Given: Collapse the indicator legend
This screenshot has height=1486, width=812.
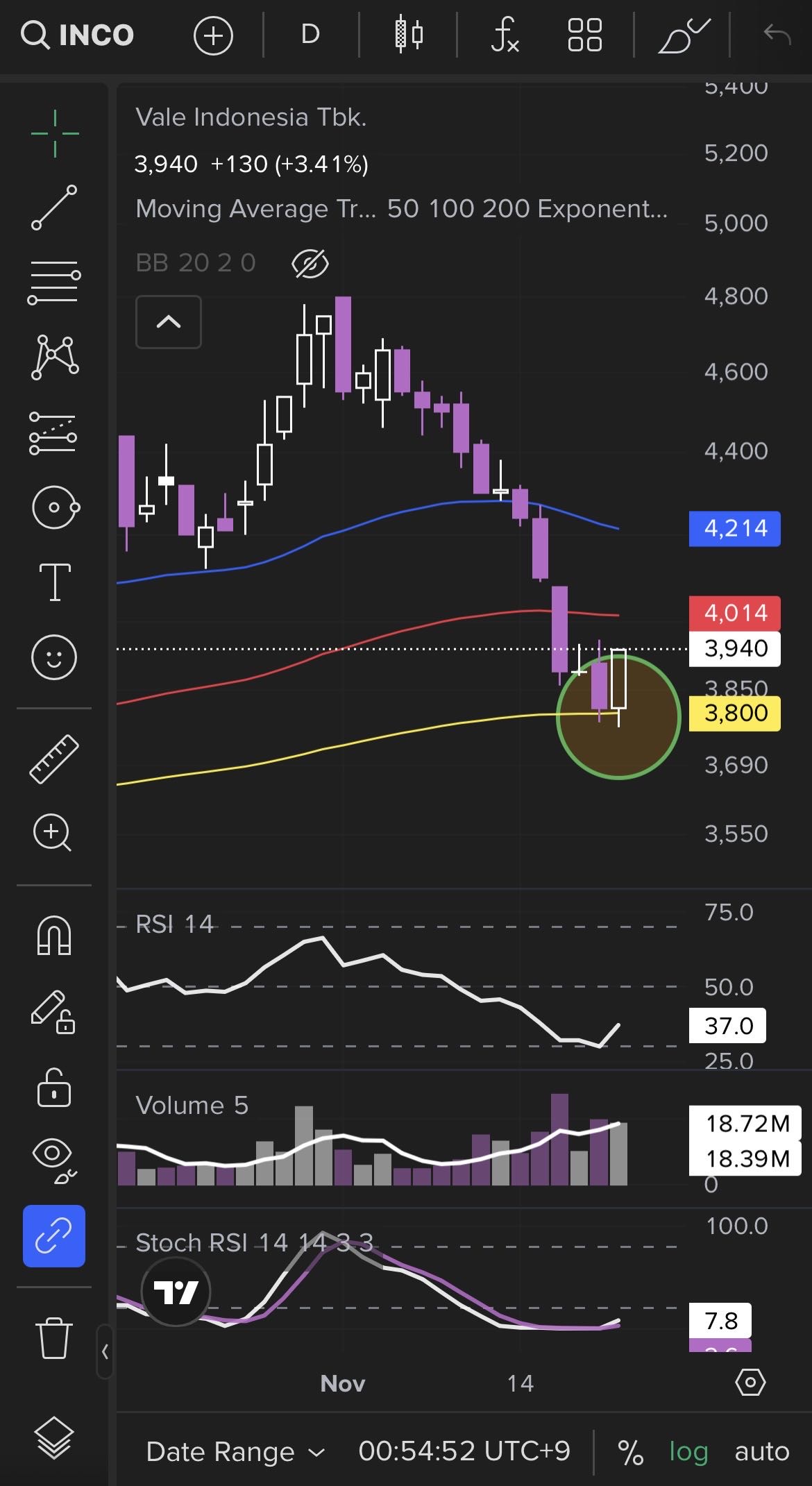Looking at the screenshot, I should pyautogui.click(x=169, y=322).
